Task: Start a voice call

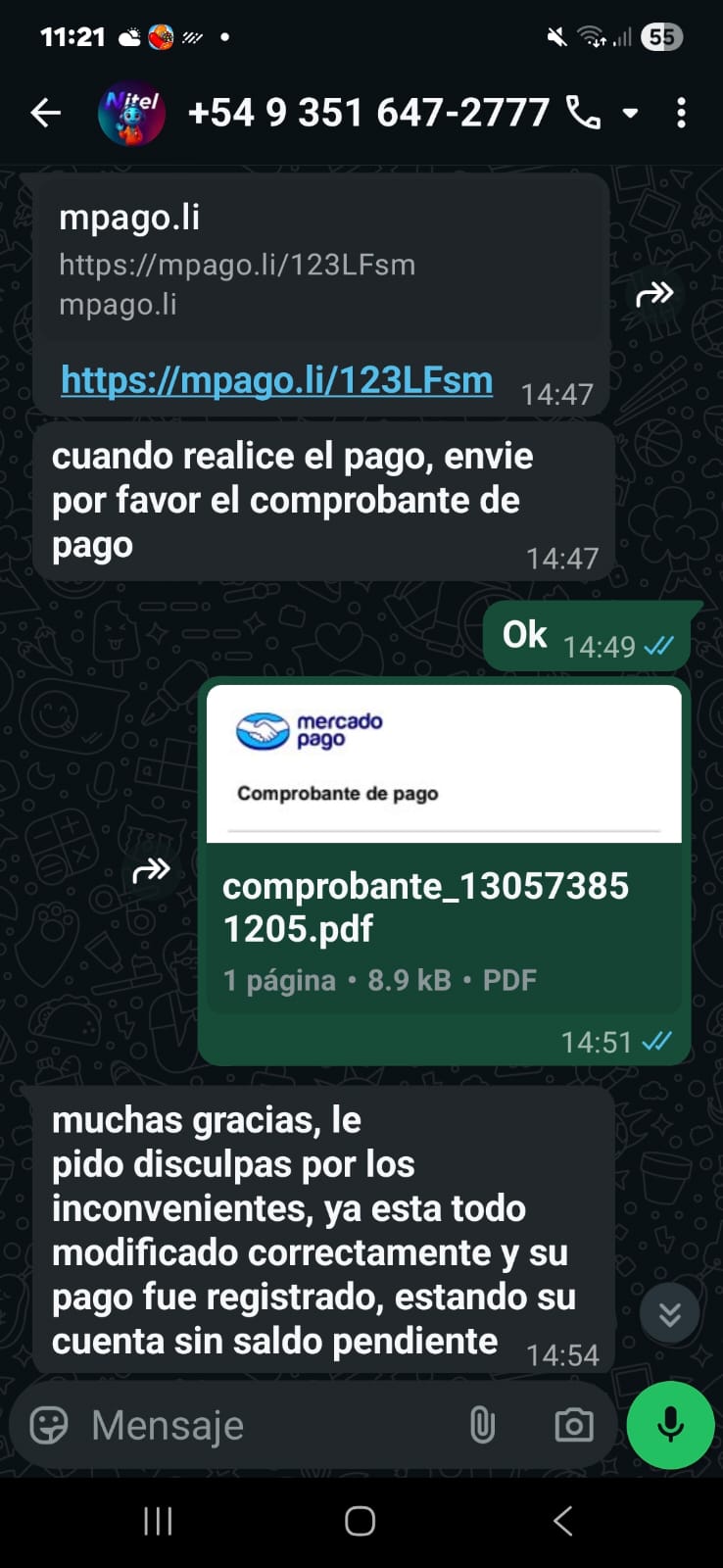Action: click(583, 114)
